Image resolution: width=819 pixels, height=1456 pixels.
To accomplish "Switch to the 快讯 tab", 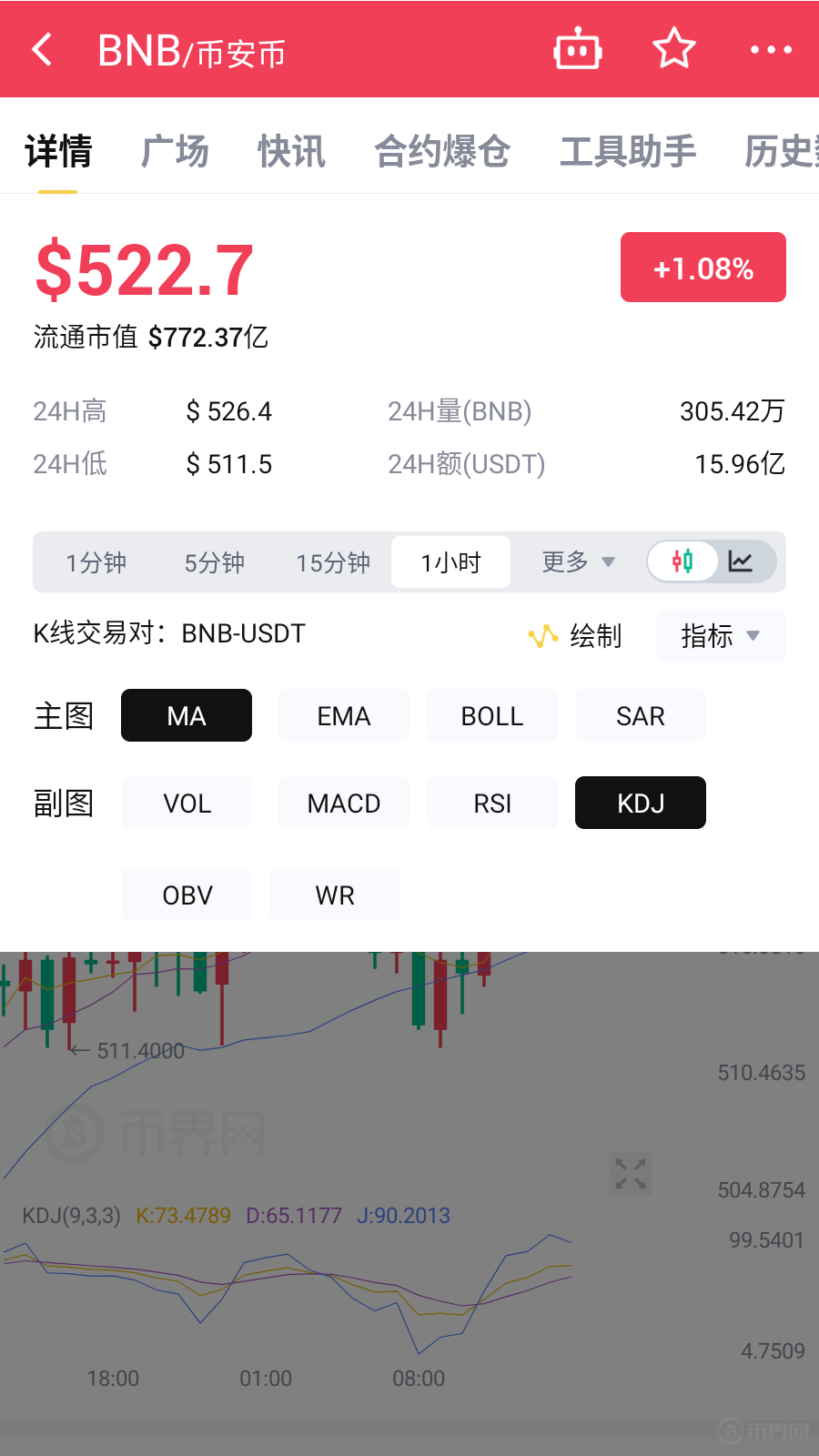I will (290, 151).
